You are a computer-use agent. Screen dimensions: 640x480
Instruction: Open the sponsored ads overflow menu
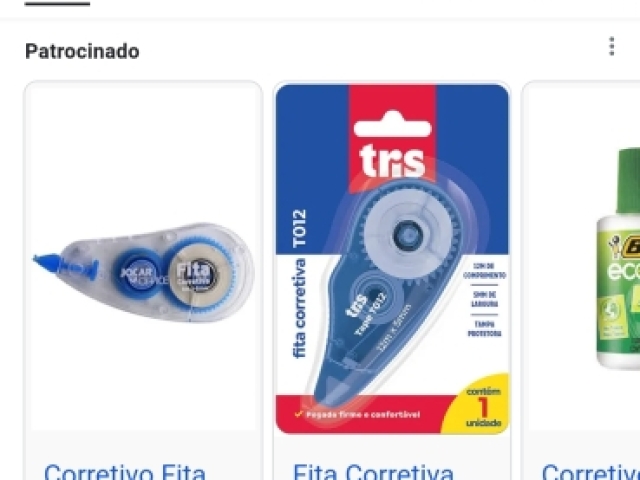tap(612, 47)
